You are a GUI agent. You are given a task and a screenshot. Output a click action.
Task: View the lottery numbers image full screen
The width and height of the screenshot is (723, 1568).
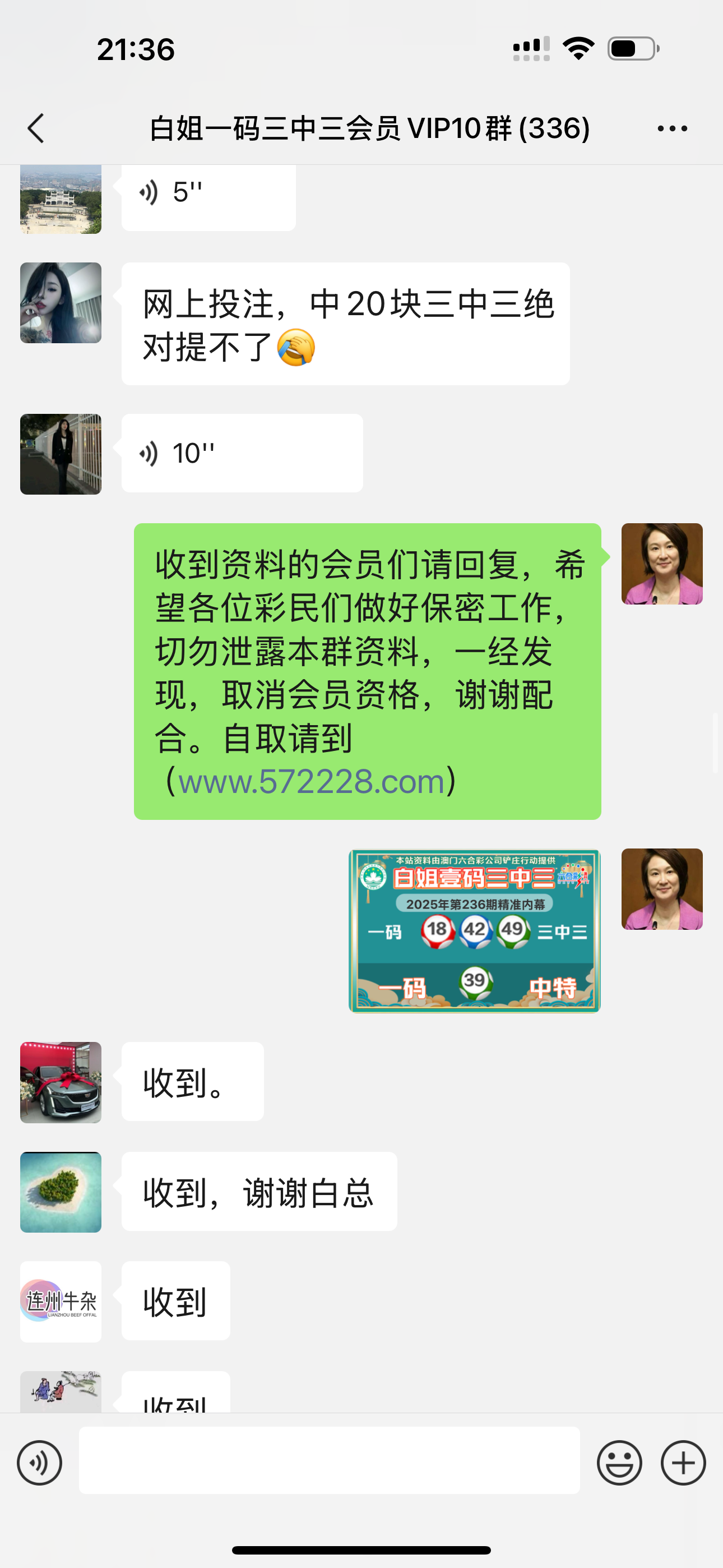point(474,931)
